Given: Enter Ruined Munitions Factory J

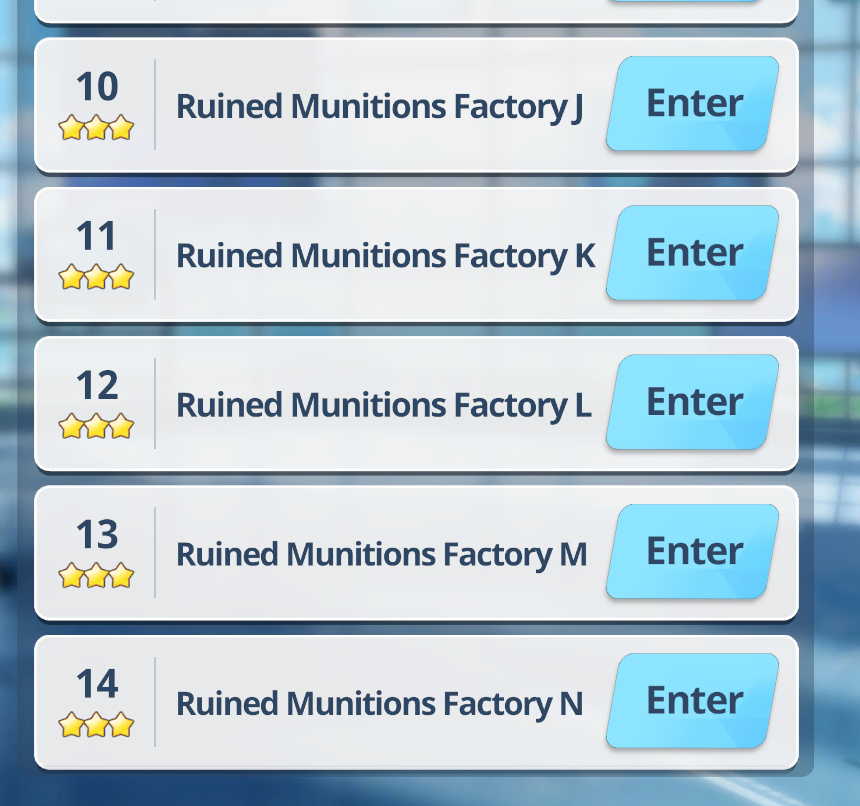Looking at the screenshot, I should click(693, 104).
